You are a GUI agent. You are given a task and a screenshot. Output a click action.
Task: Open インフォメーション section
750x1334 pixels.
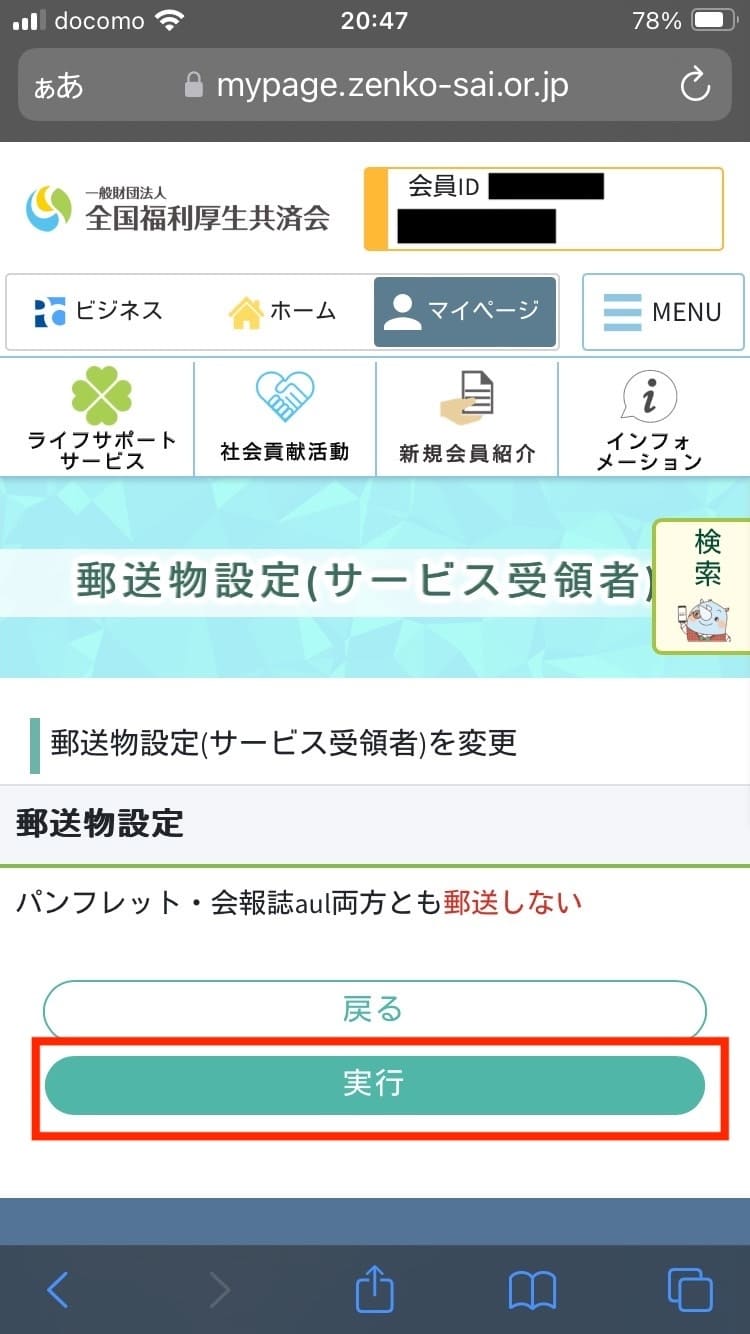point(649,418)
